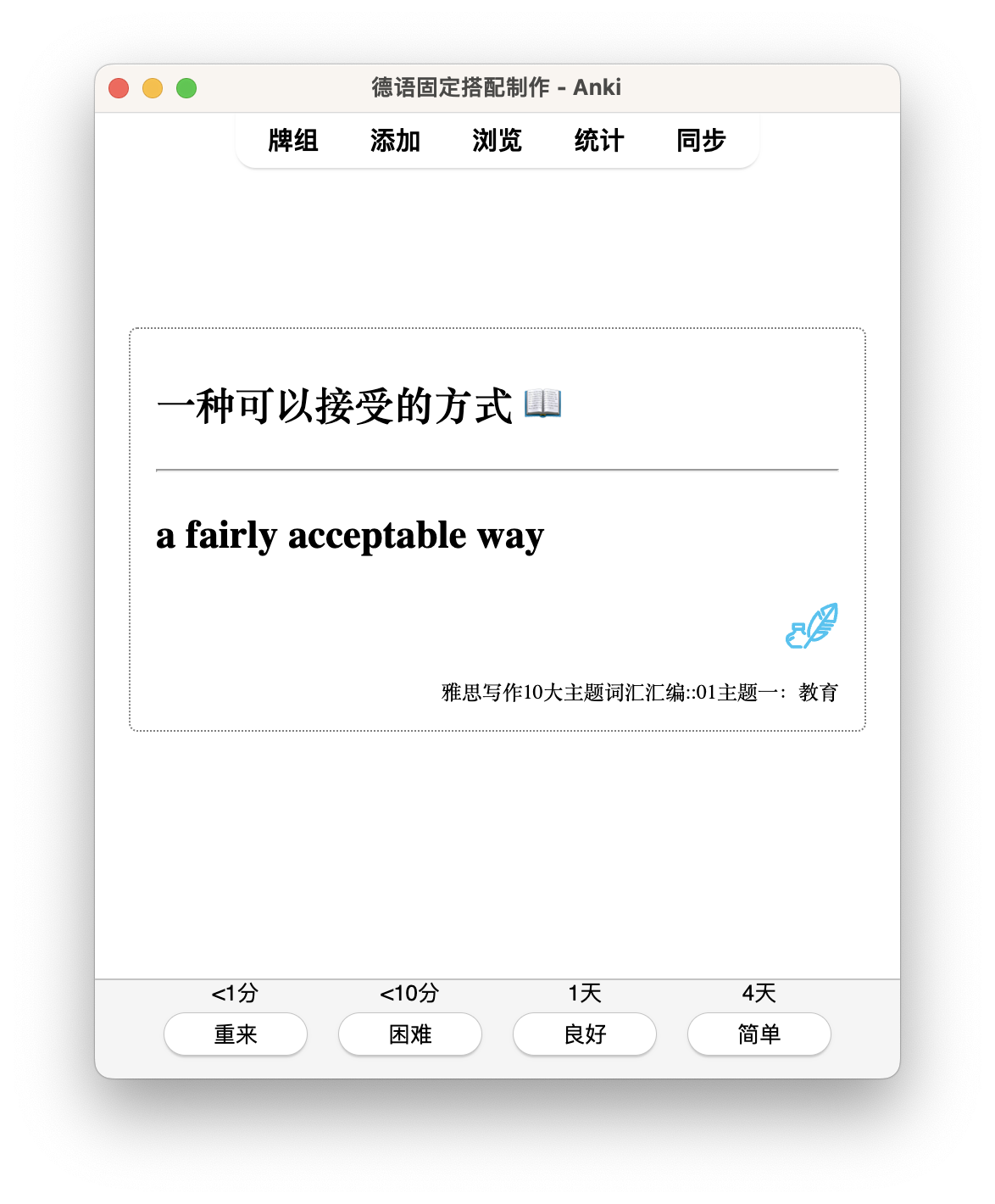Open the 牌组 decks view
Screen dimensions: 995x1204
293,141
